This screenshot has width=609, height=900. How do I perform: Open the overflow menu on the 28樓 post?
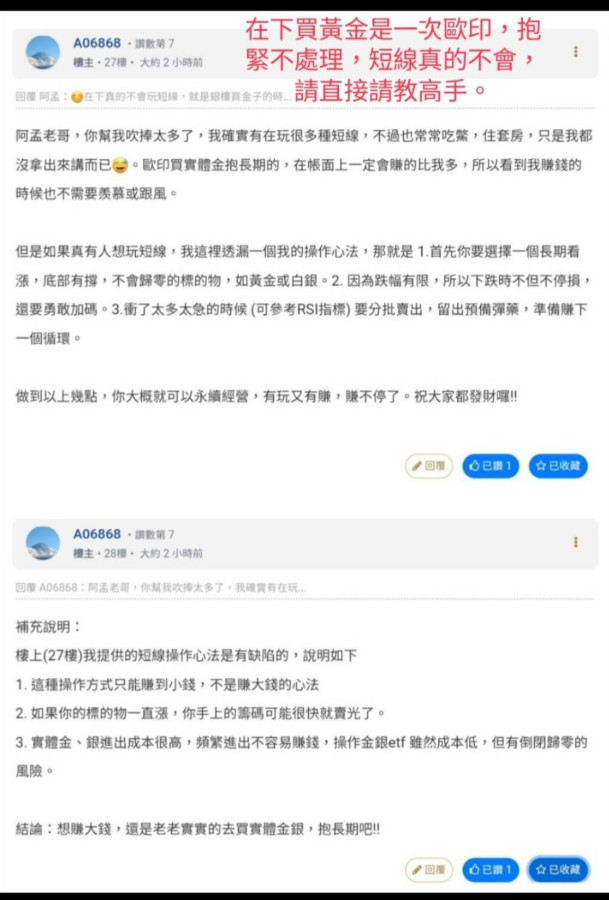pyautogui.click(x=575, y=542)
